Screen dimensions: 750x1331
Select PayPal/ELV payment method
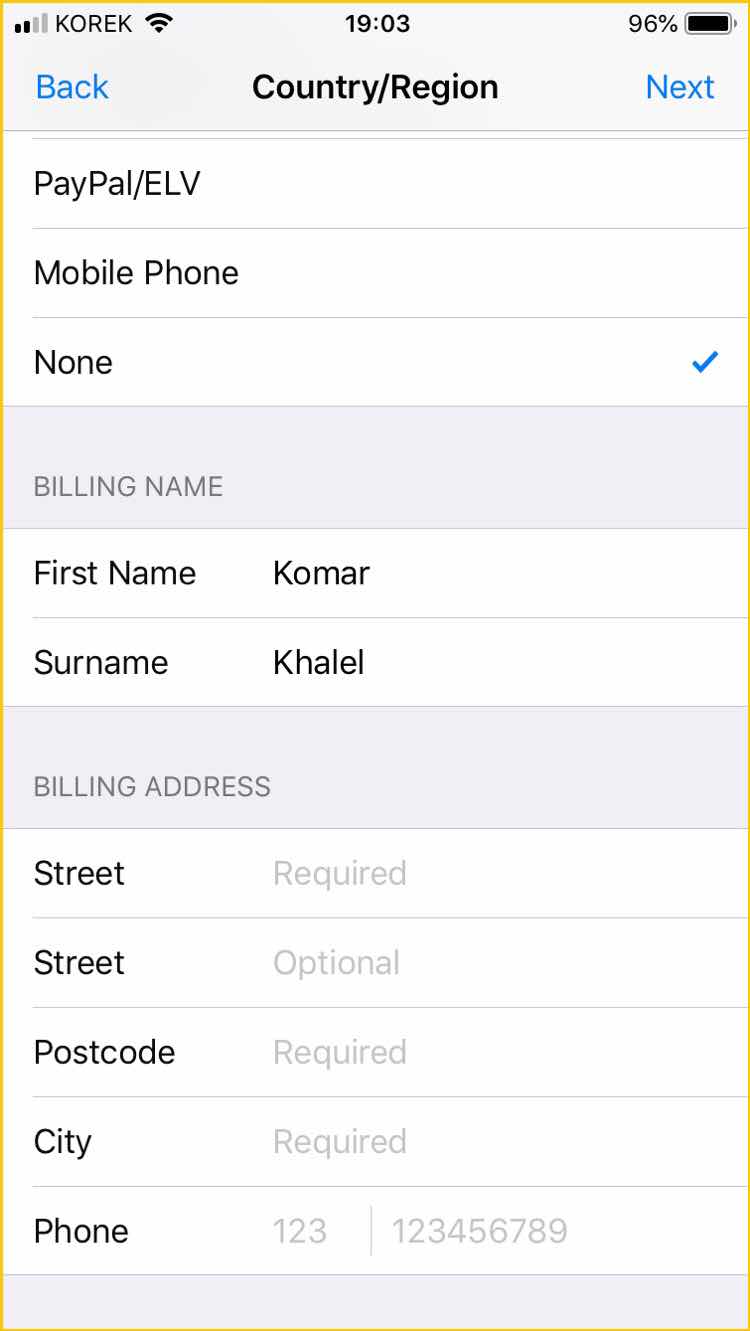click(375, 184)
